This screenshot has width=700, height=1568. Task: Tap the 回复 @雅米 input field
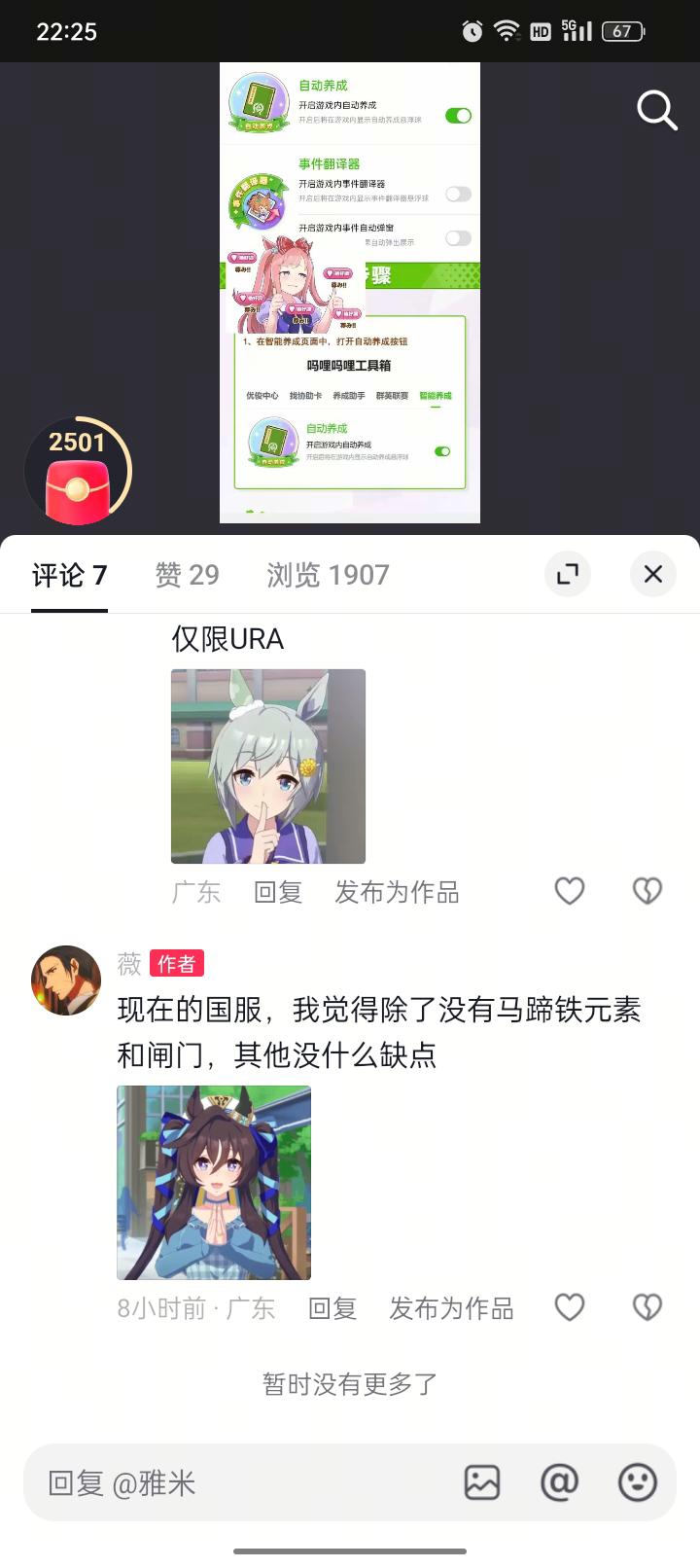click(x=243, y=1483)
